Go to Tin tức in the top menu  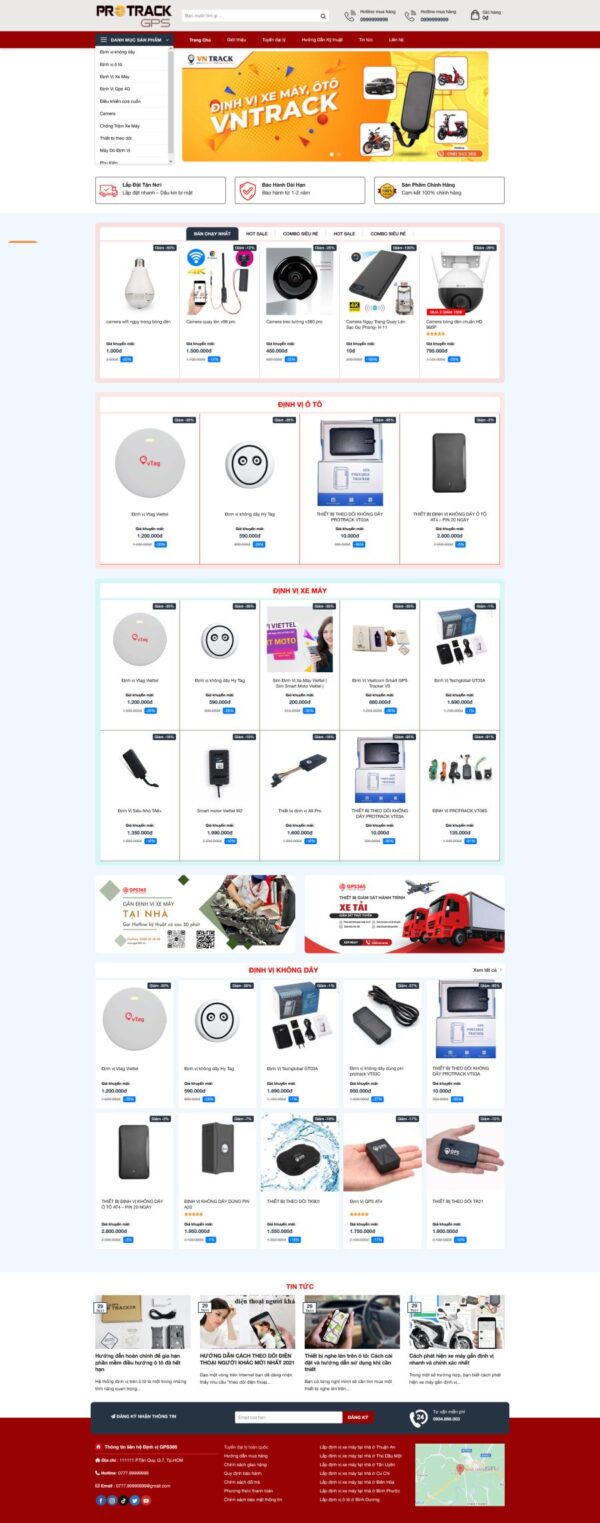click(365, 40)
